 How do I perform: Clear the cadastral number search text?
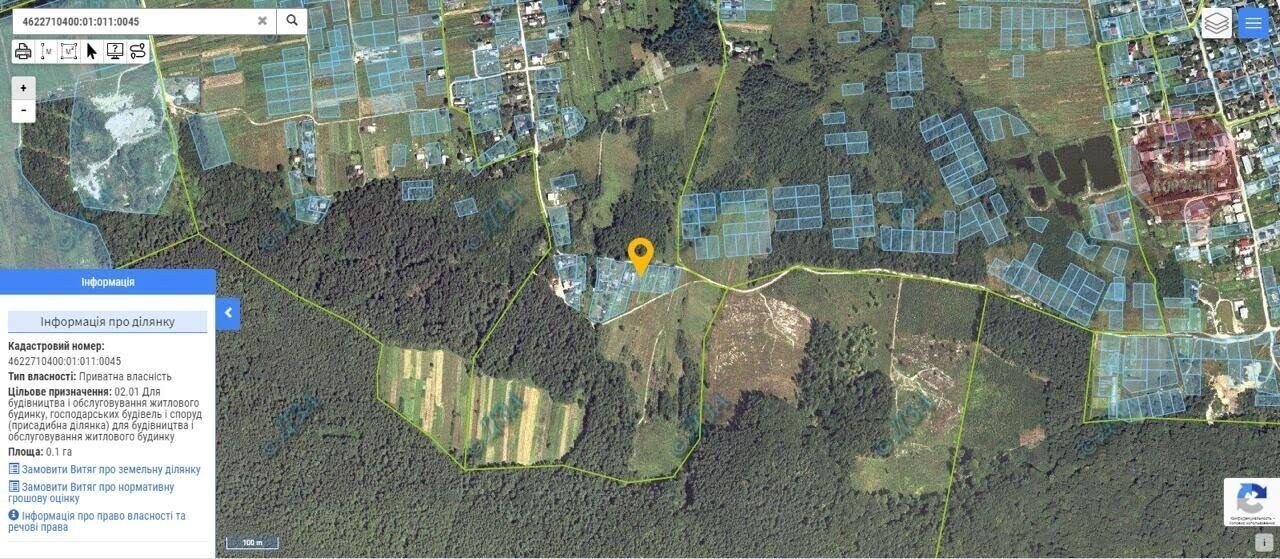262,21
